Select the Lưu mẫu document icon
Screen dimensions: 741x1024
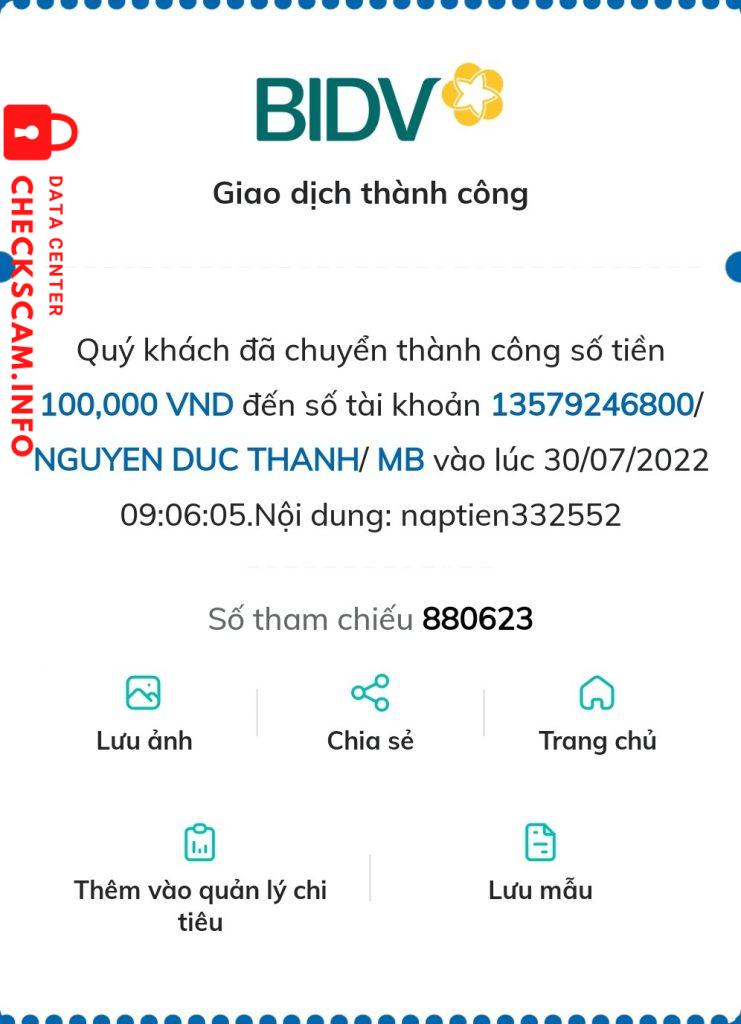(540, 841)
